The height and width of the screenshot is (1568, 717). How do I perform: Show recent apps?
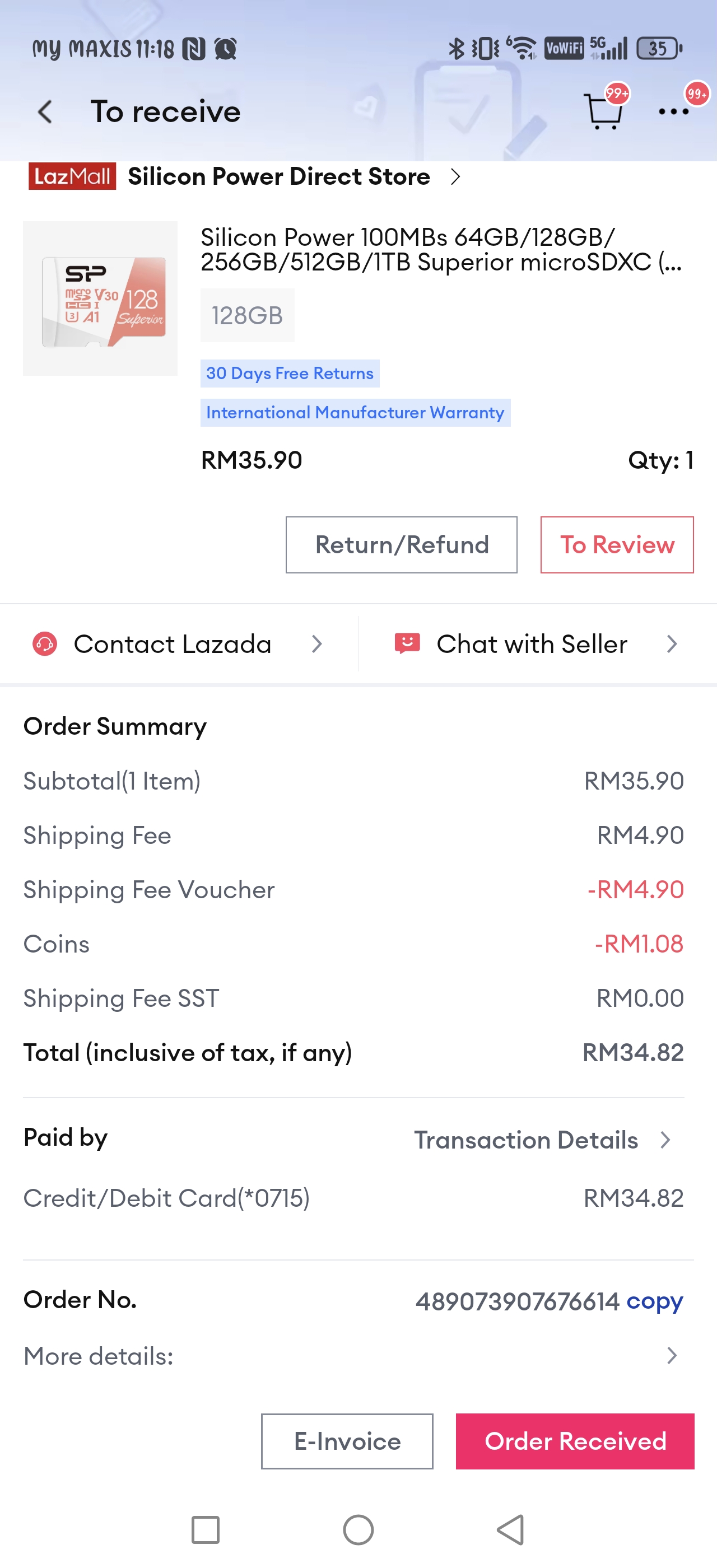[205, 1530]
